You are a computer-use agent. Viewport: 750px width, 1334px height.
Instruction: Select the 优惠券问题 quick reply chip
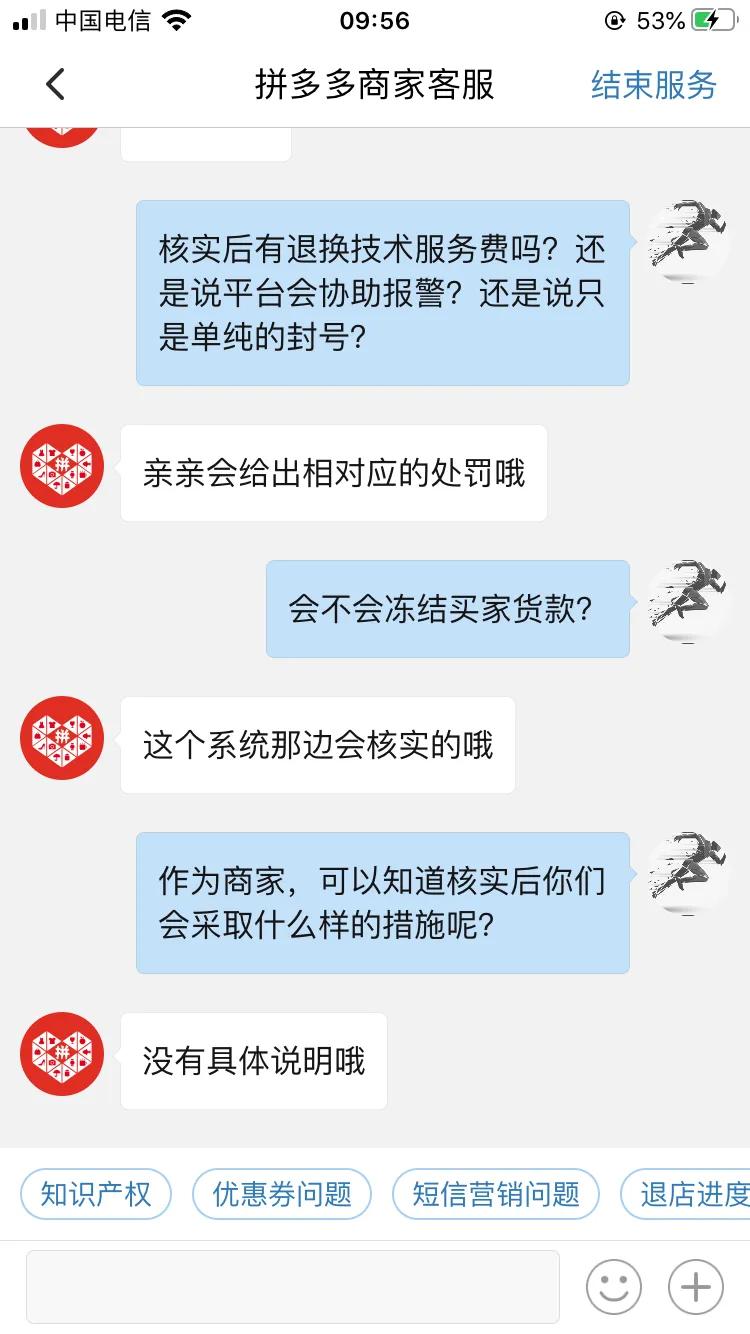281,1193
